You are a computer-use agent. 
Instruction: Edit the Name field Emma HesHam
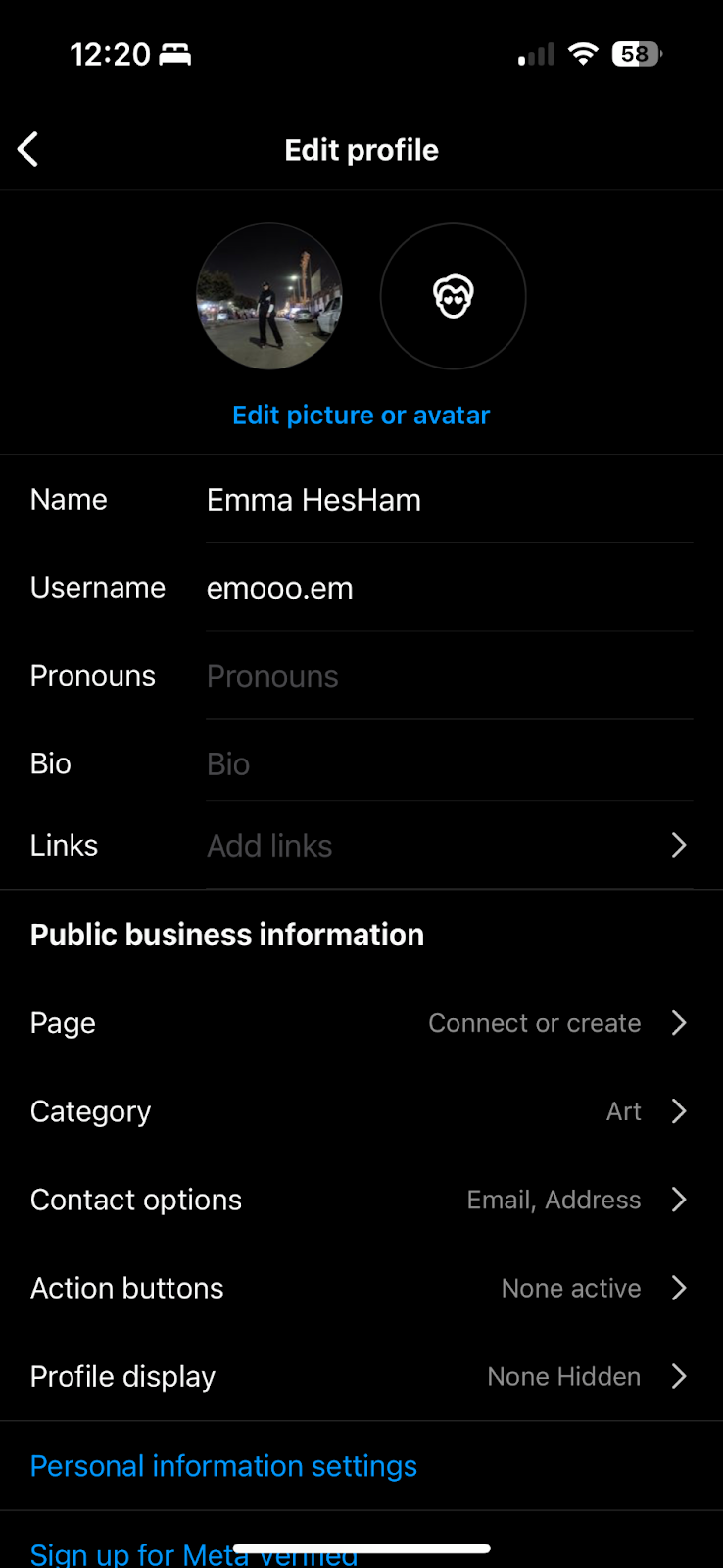tap(450, 500)
